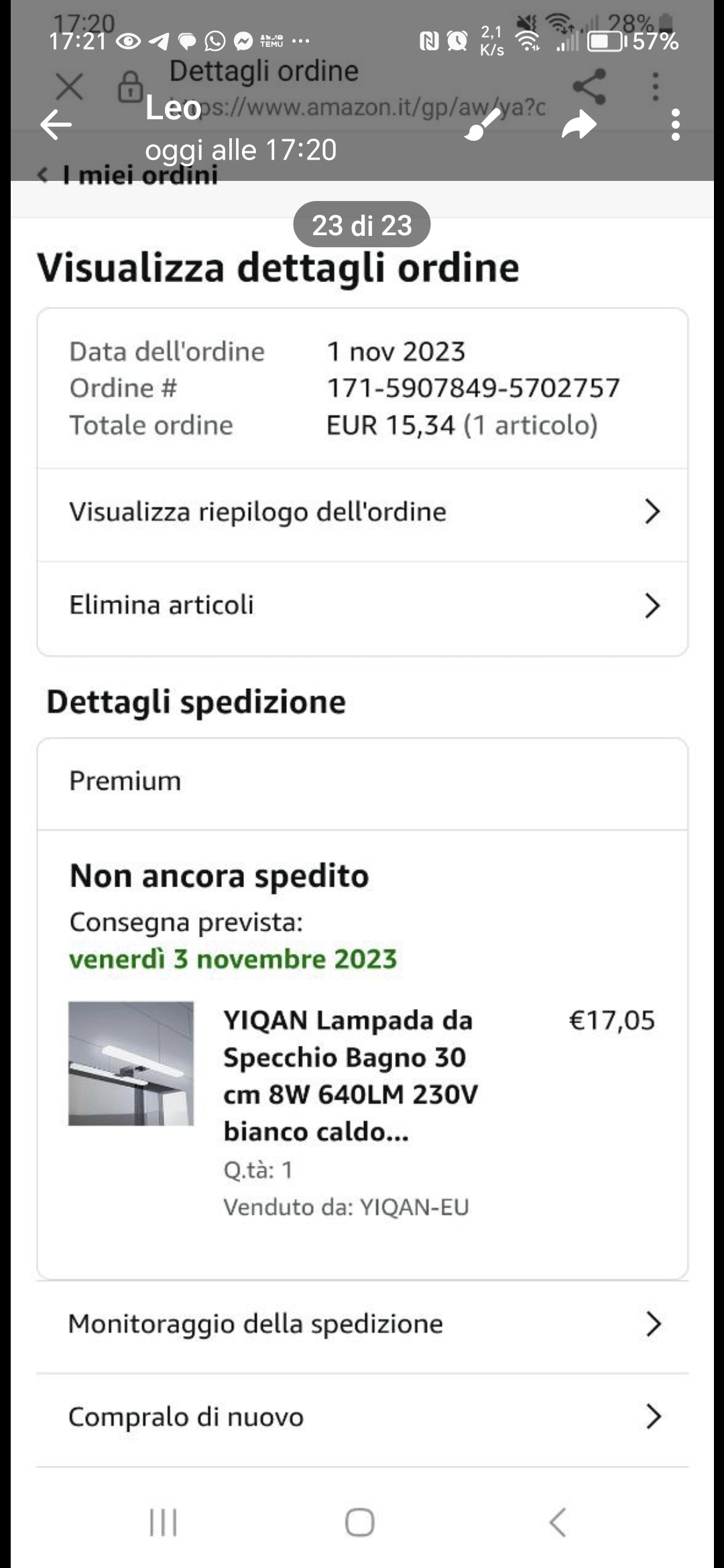The height and width of the screenshot is (1568, 724).
Task: Open the viewer's three-dot overflow menu
Action: point(675,125)
